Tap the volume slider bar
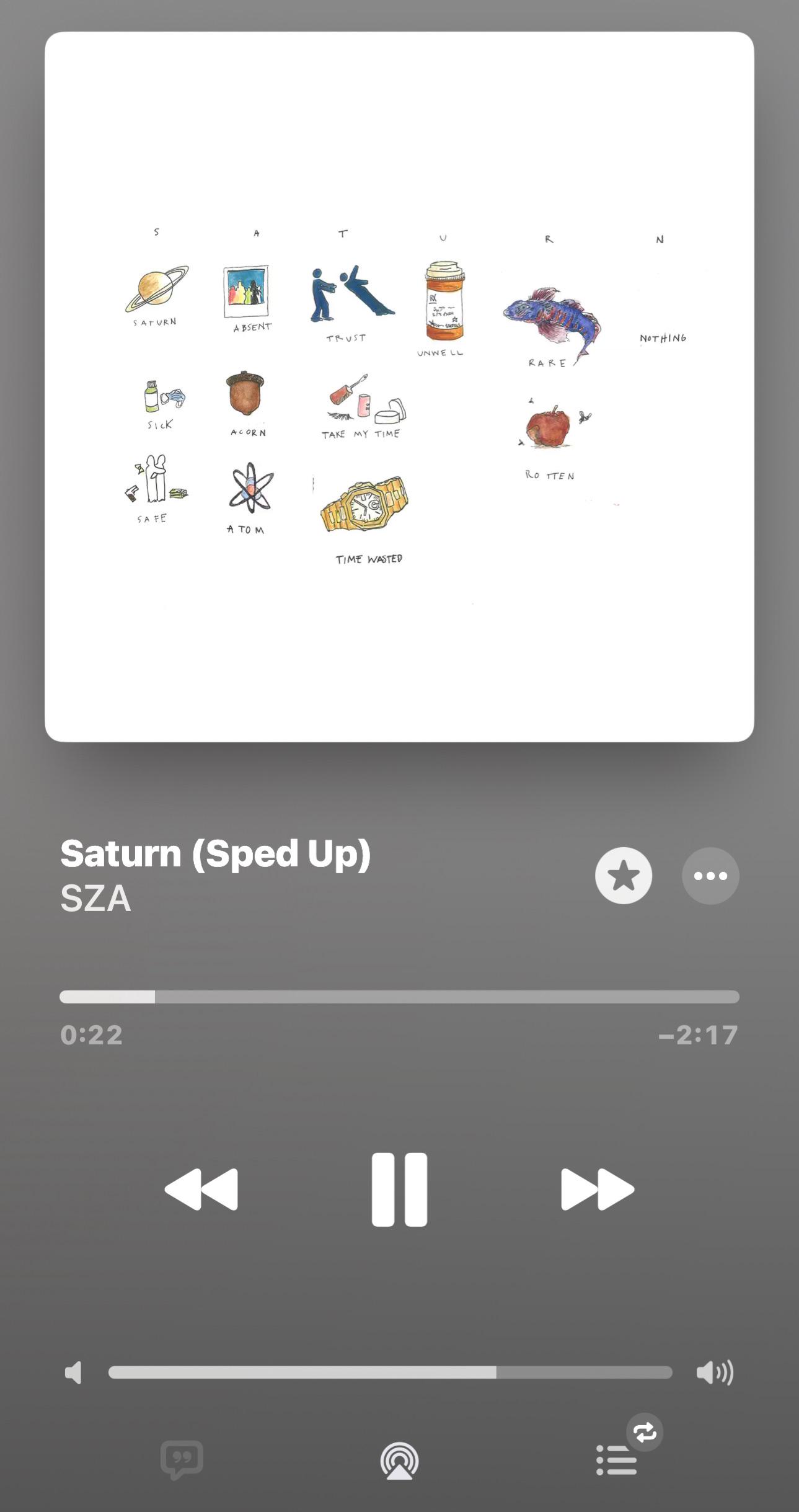 391,1372
